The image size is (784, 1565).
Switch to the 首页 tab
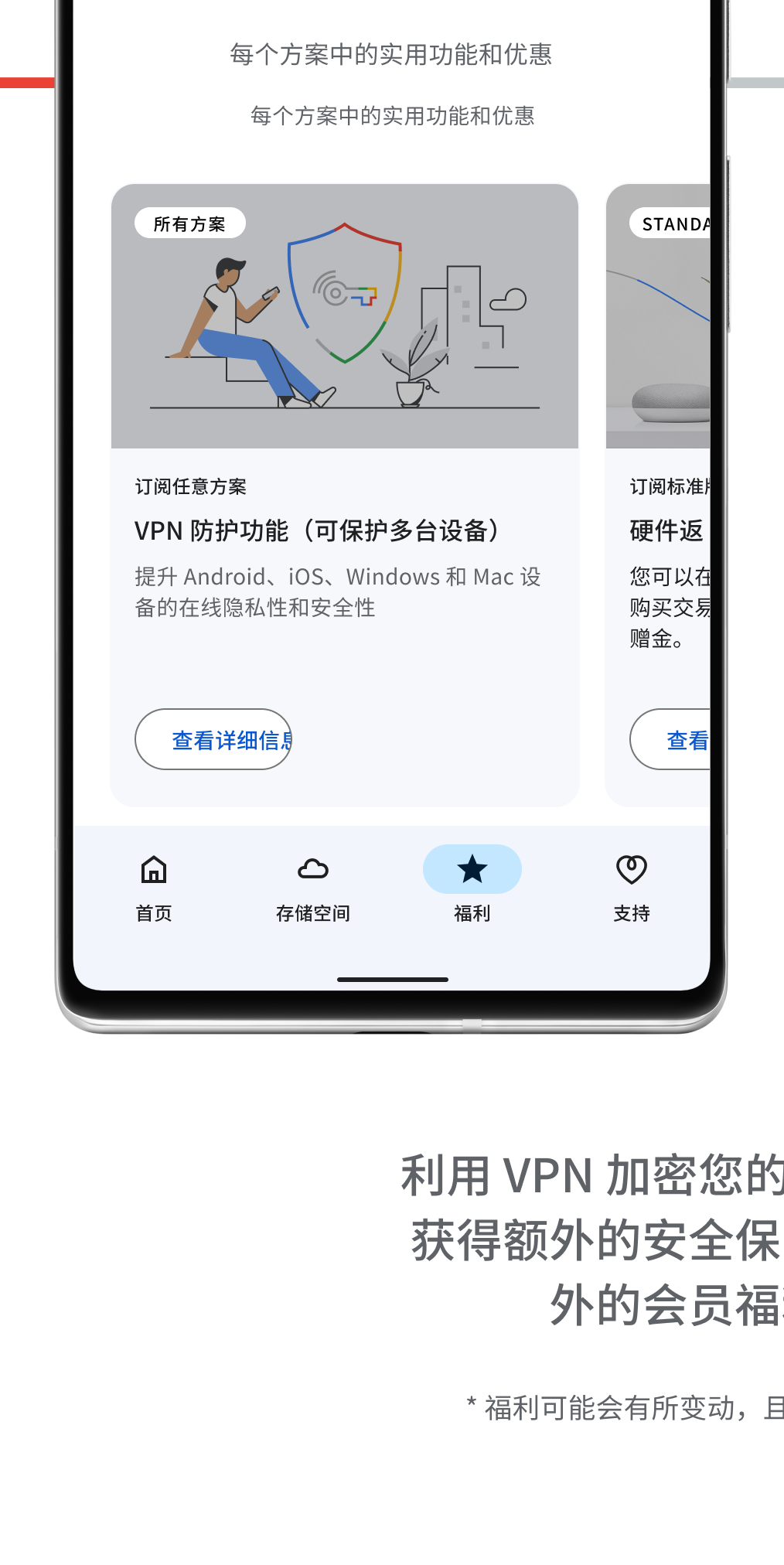click(152, 913)
